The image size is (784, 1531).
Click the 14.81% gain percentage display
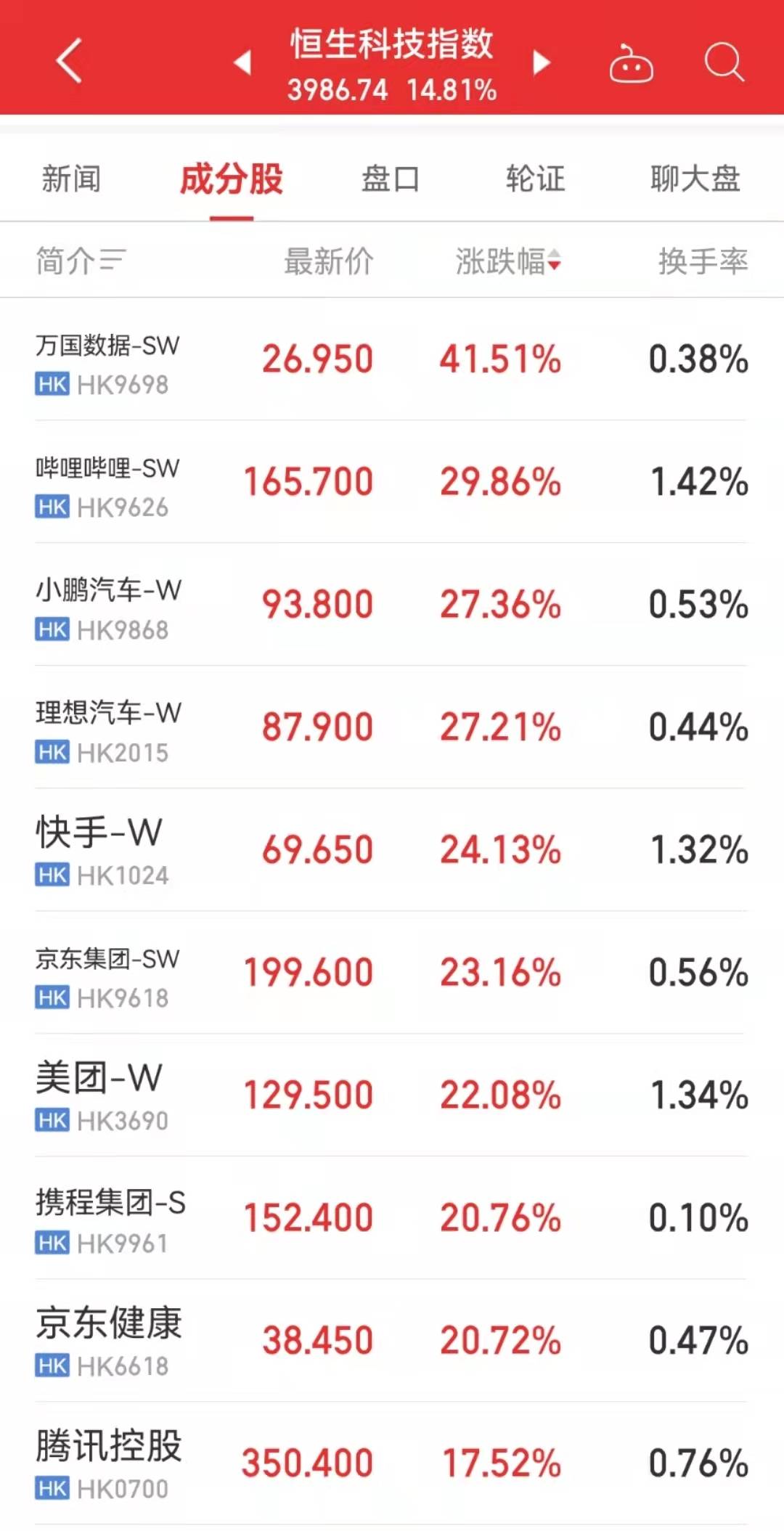tap(452, 89)
